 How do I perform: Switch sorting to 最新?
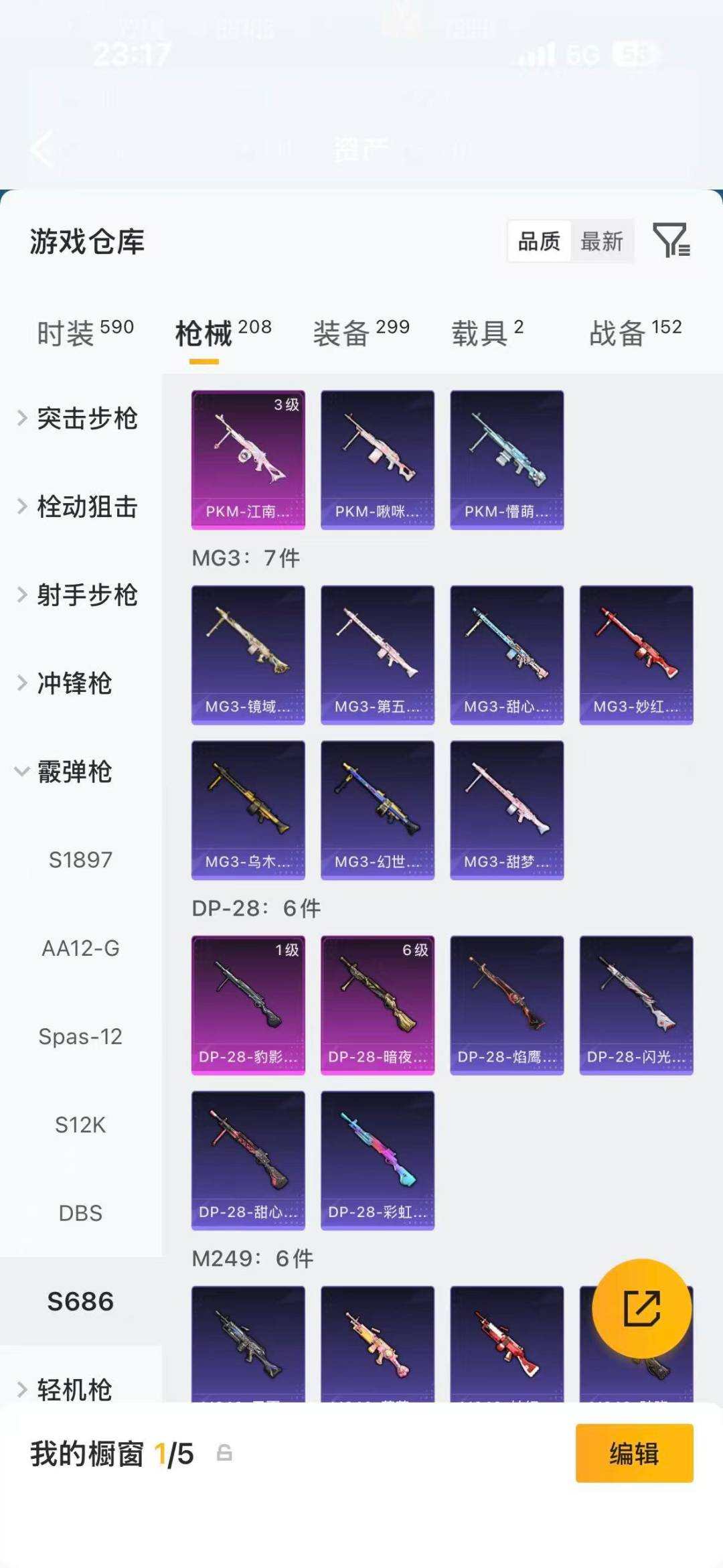[601, 242]
